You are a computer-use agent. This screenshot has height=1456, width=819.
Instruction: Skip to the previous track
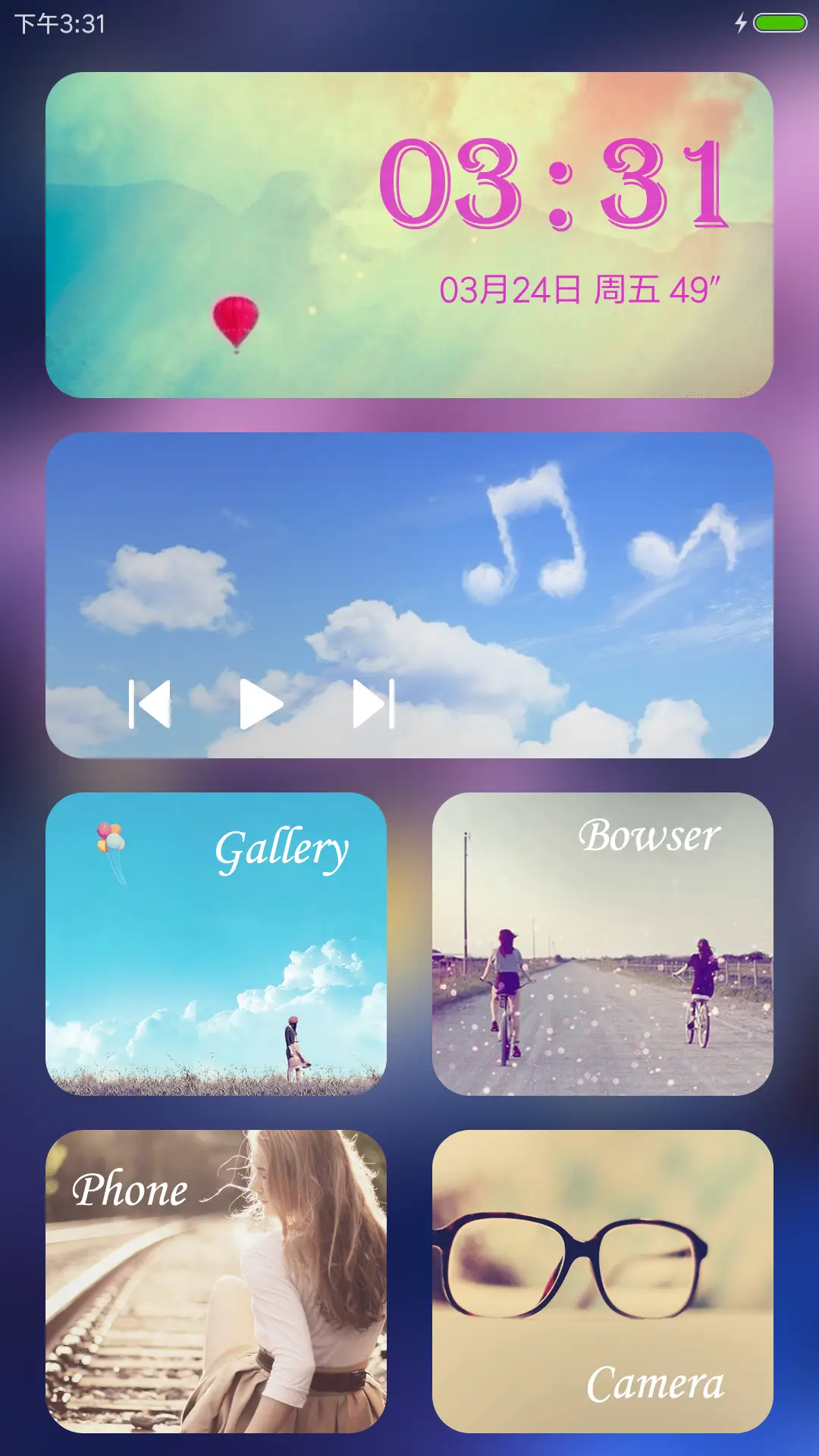[150, 704]
